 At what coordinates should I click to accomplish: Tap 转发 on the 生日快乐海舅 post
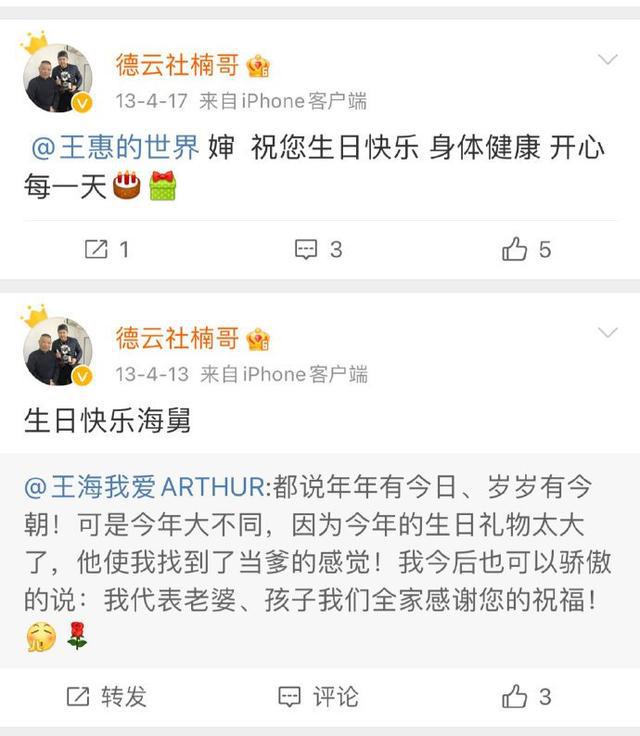107,696
